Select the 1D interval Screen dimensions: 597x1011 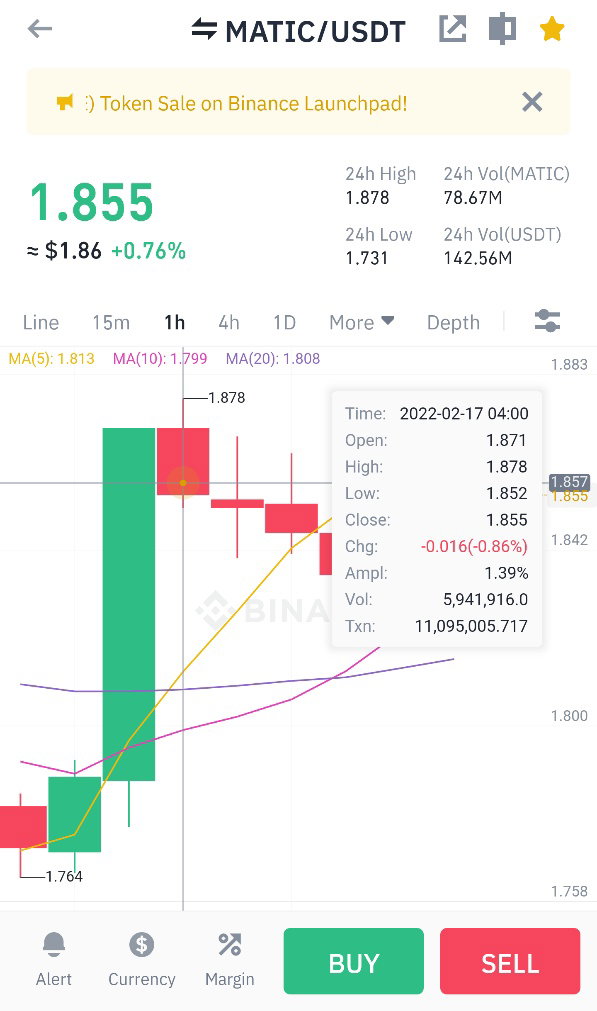click(284, 322)
